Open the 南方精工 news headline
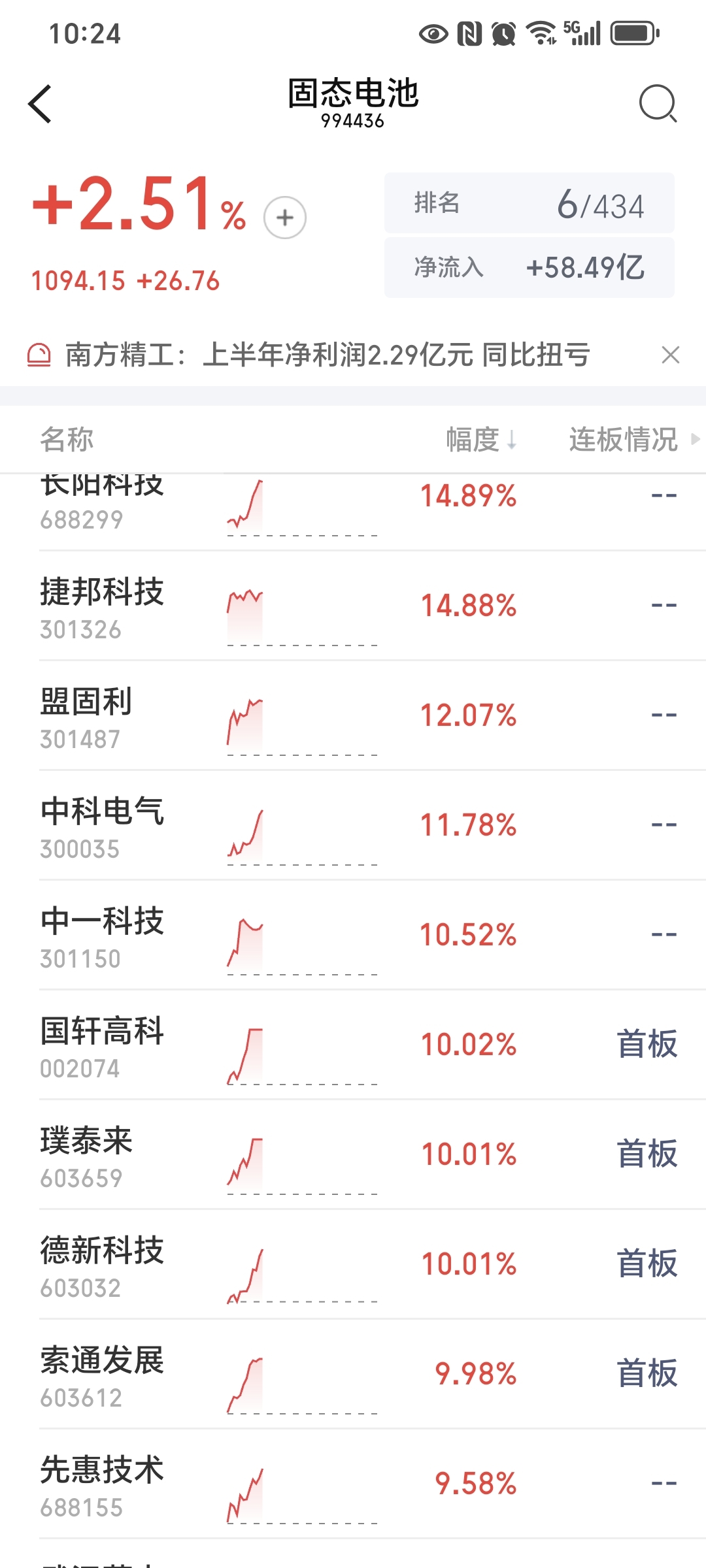 [x=328, y=355]
